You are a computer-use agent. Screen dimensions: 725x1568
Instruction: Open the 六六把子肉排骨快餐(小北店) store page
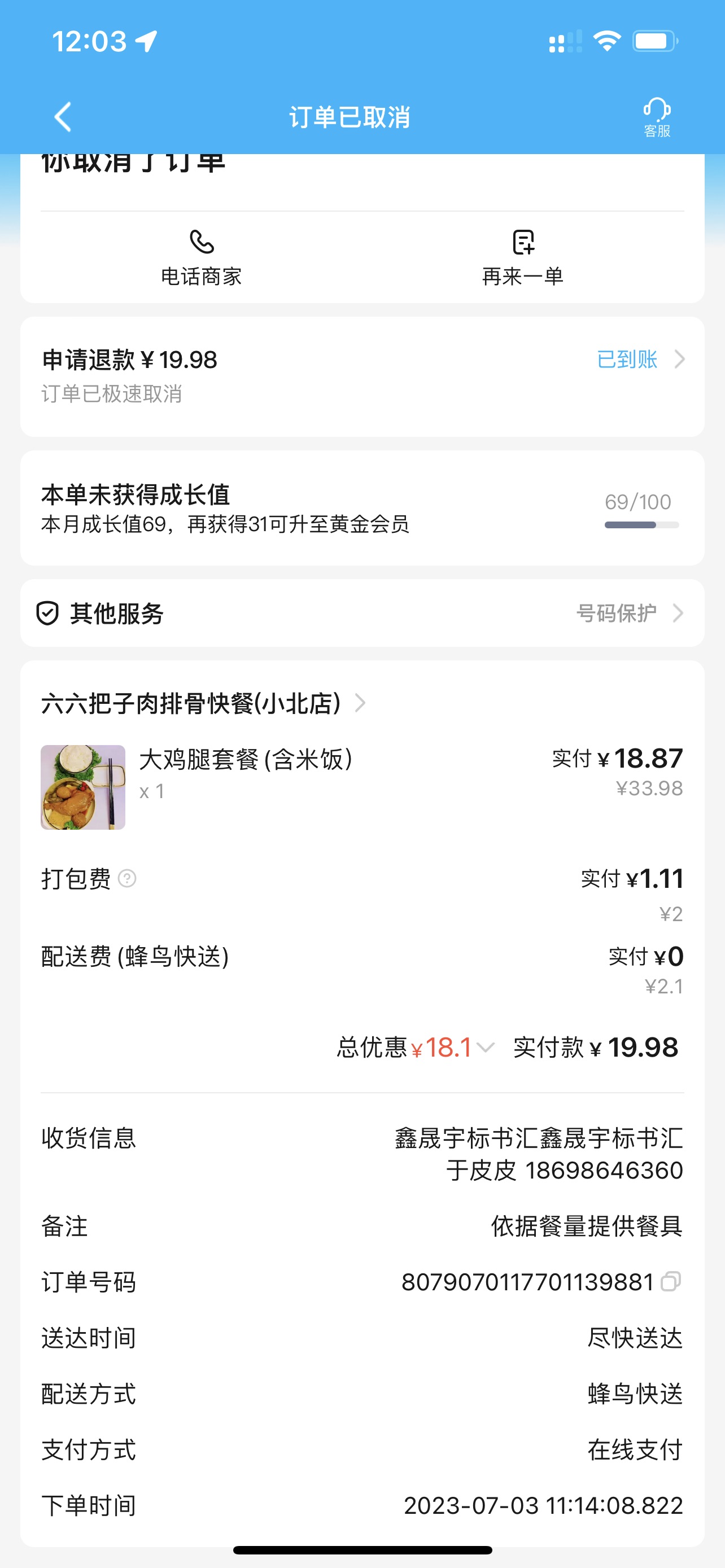tap(203, 704)
